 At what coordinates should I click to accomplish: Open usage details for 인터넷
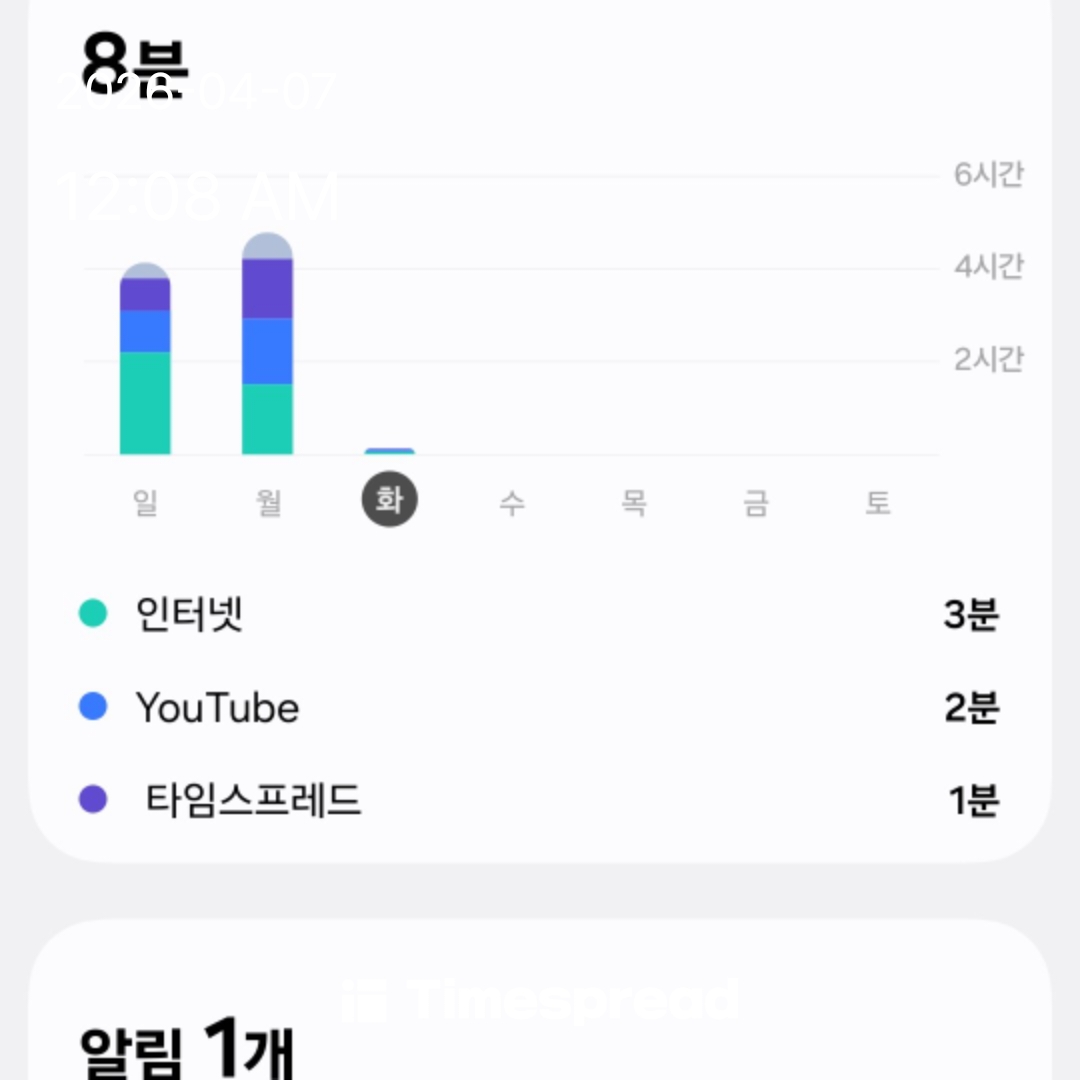pos(539,614)
